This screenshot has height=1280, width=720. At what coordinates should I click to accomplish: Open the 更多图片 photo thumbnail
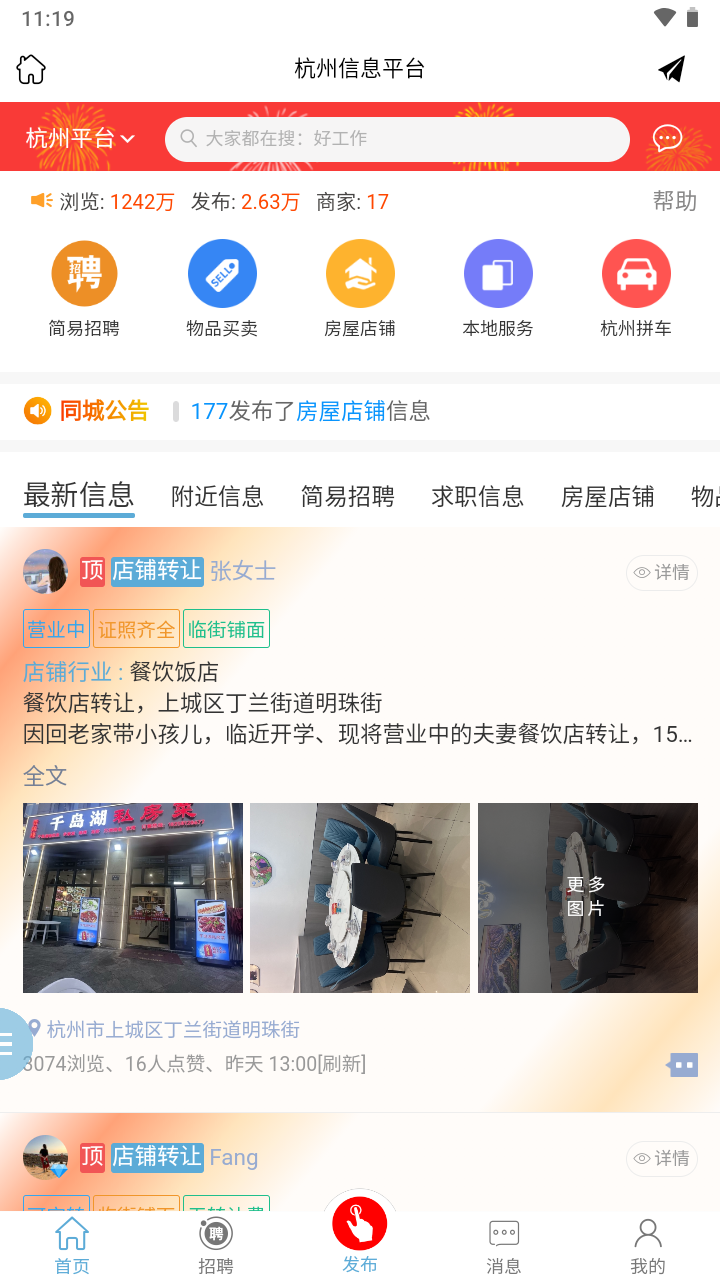[588, 897]
